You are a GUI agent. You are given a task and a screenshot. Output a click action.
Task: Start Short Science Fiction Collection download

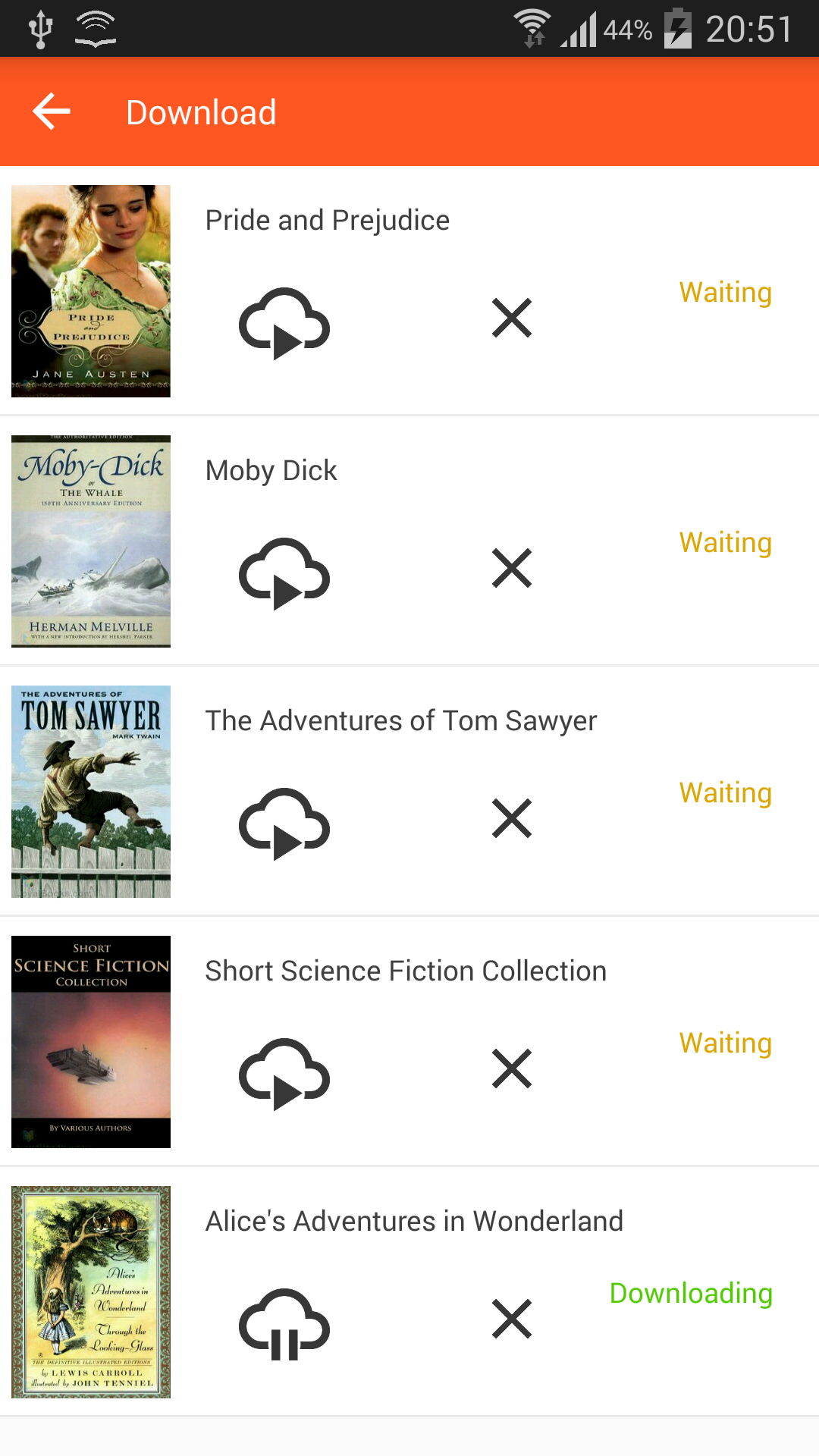pos(284,1075)
